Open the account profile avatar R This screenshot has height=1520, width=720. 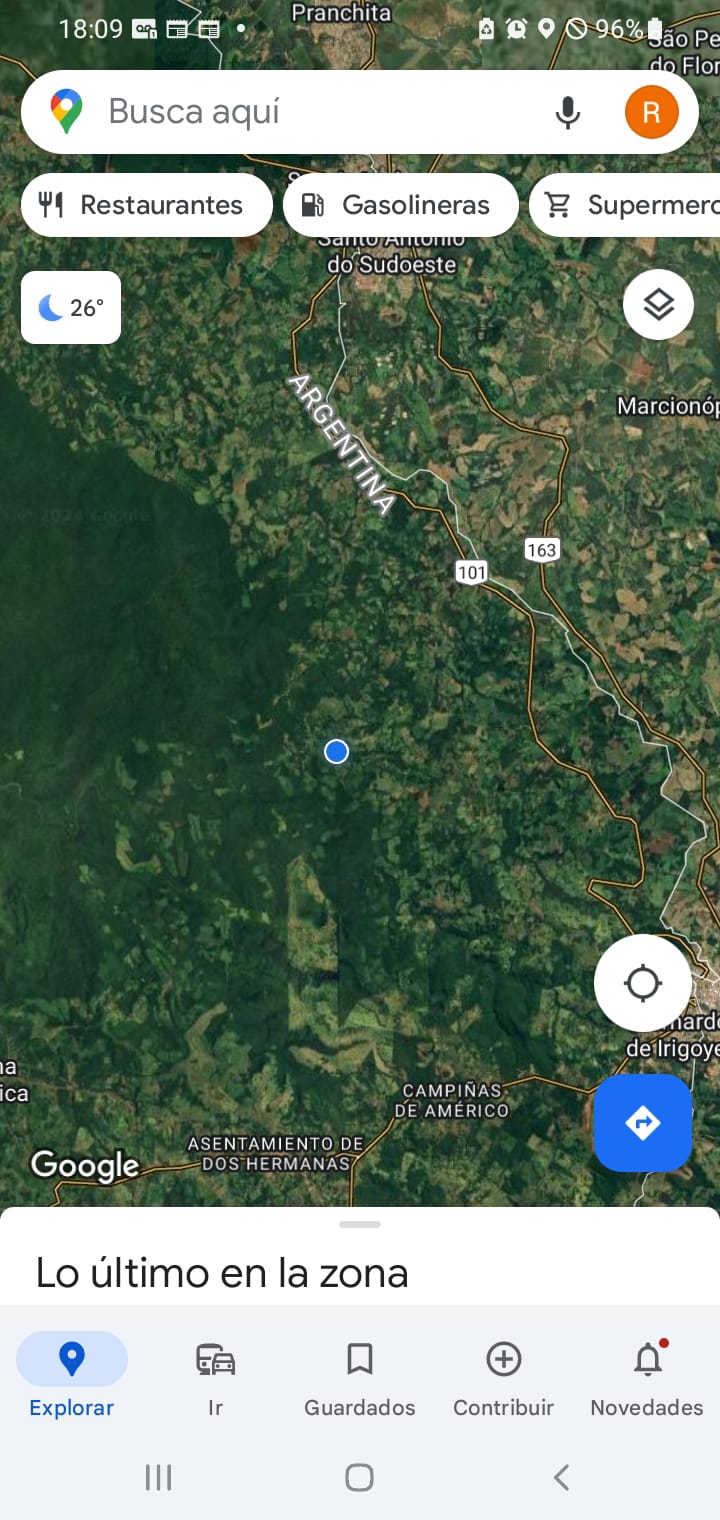(x=651, y=112)
